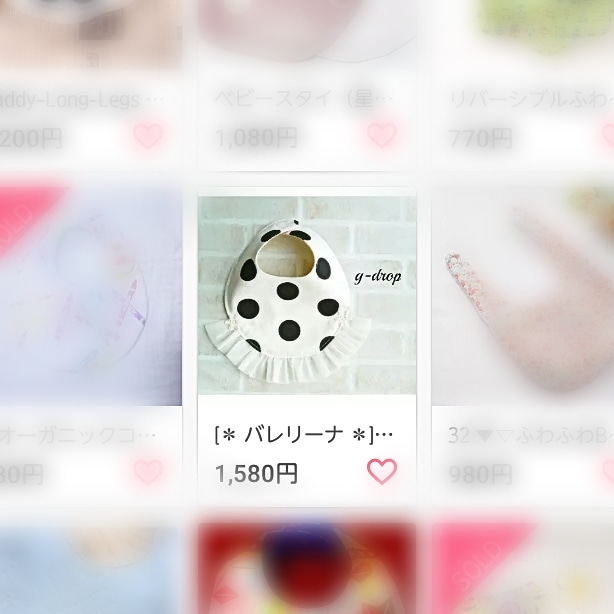Like the 1,080円 ベビースタイ item
Screen dimensions: 614x614
[x=381, y=135]
